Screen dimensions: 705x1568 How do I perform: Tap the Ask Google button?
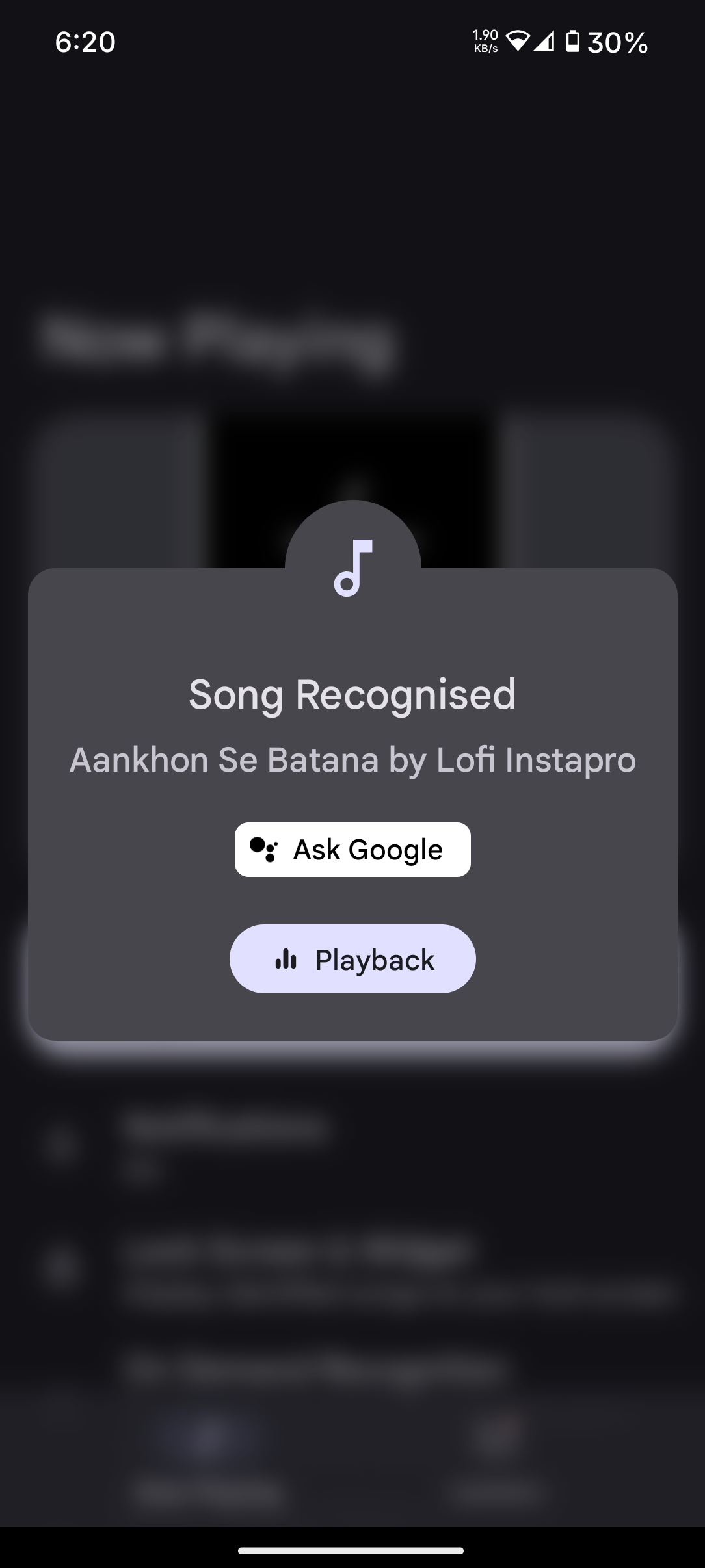coord(352,850)
